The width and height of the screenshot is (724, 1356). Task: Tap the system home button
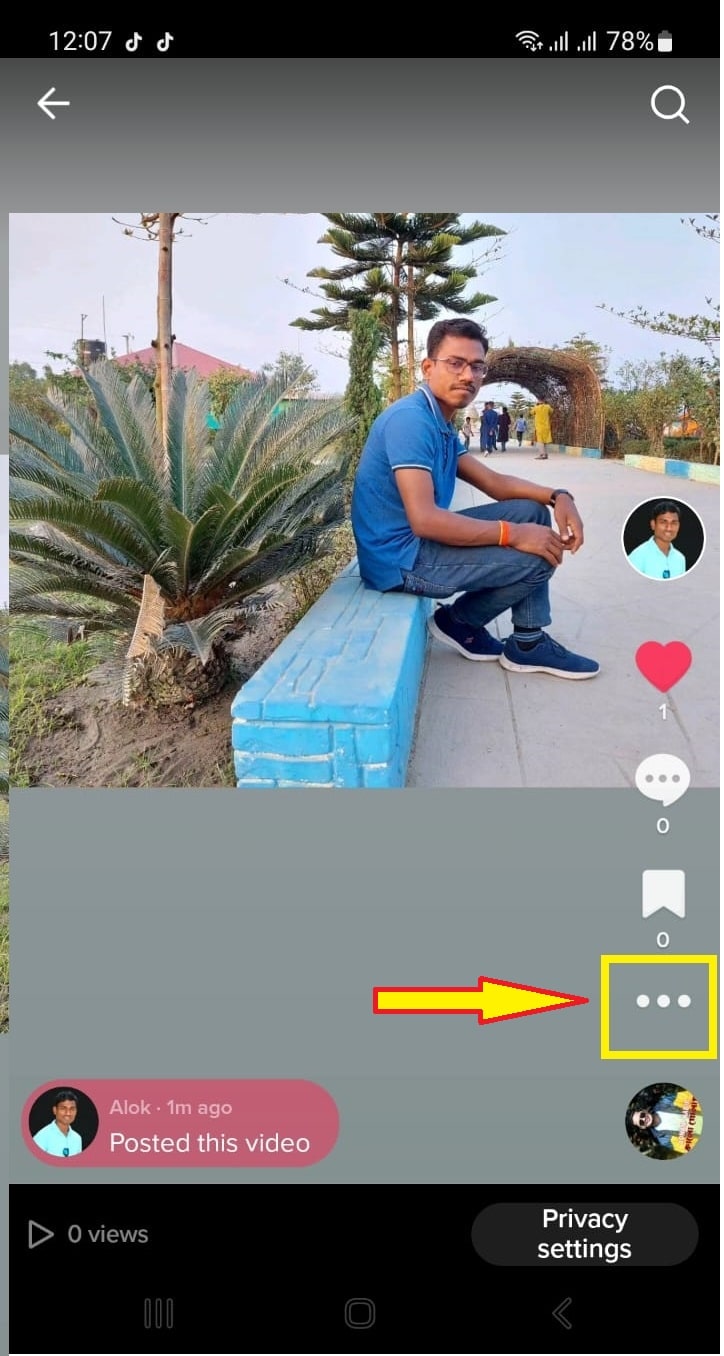(360, 1313)
